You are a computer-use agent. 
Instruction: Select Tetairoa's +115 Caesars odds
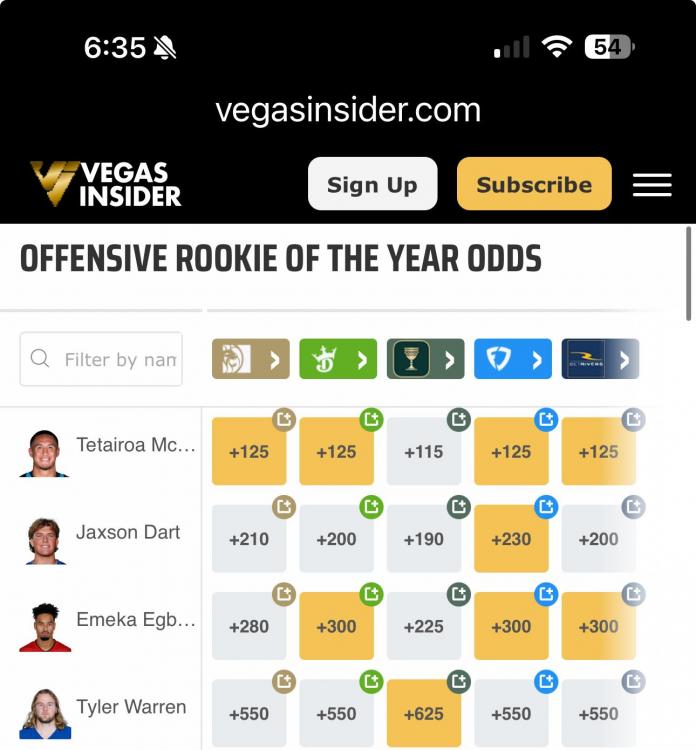coord(424,452)
